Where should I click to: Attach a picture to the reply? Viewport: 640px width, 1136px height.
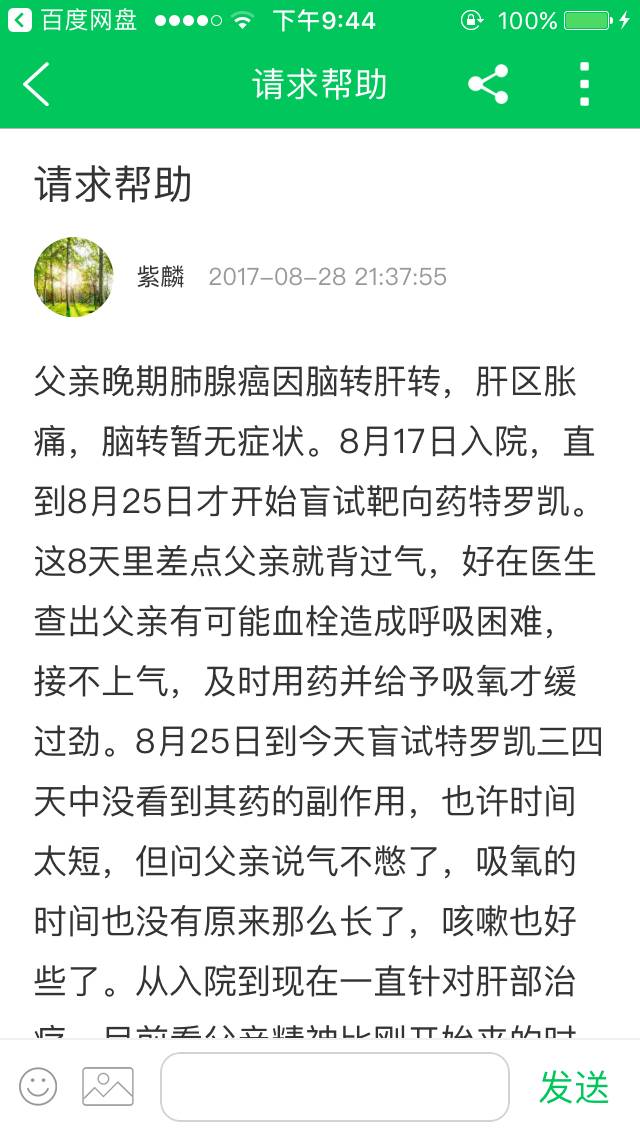[x=108, y=1086]
